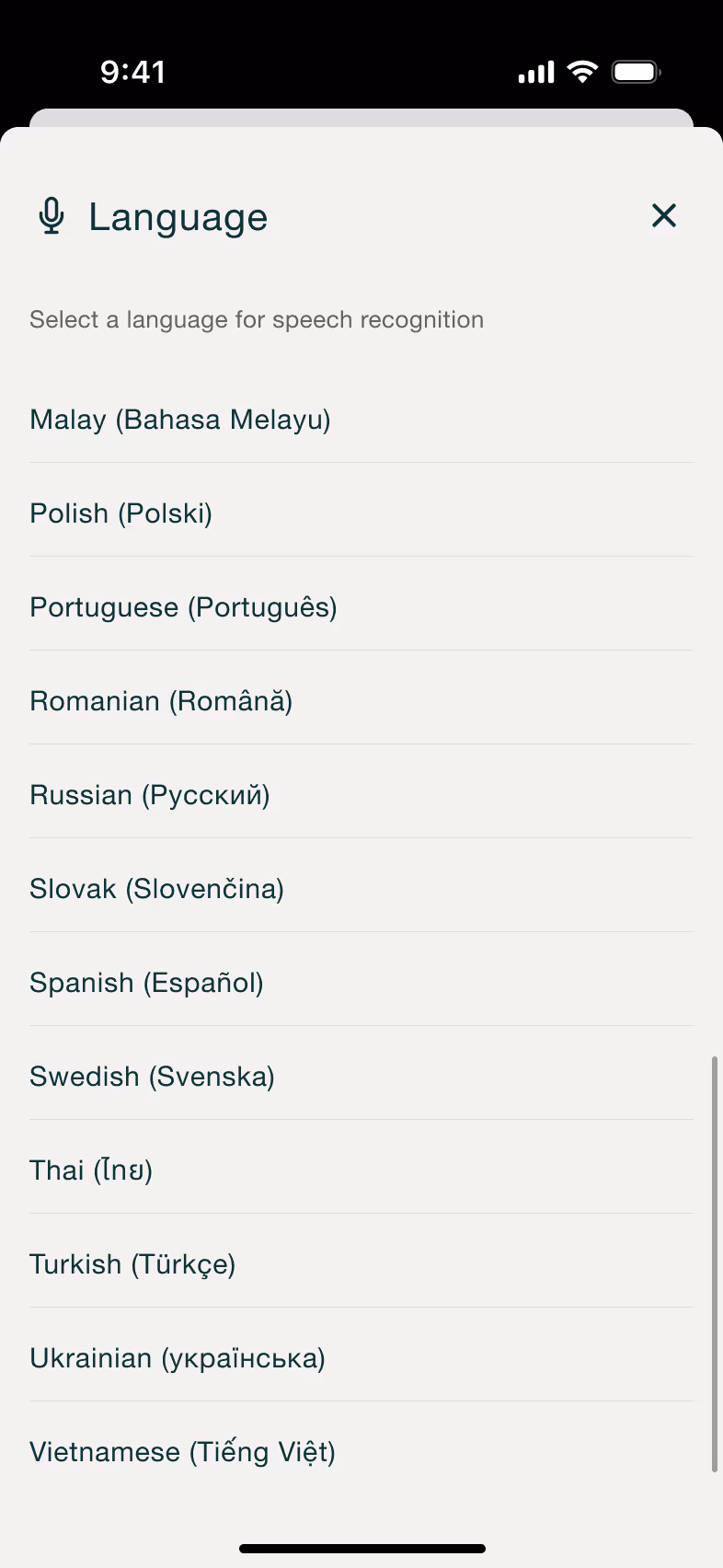Select Ukrainian (українська)
The width and height of the screenshot is (723, 1568).
[x=361, y=1358]
